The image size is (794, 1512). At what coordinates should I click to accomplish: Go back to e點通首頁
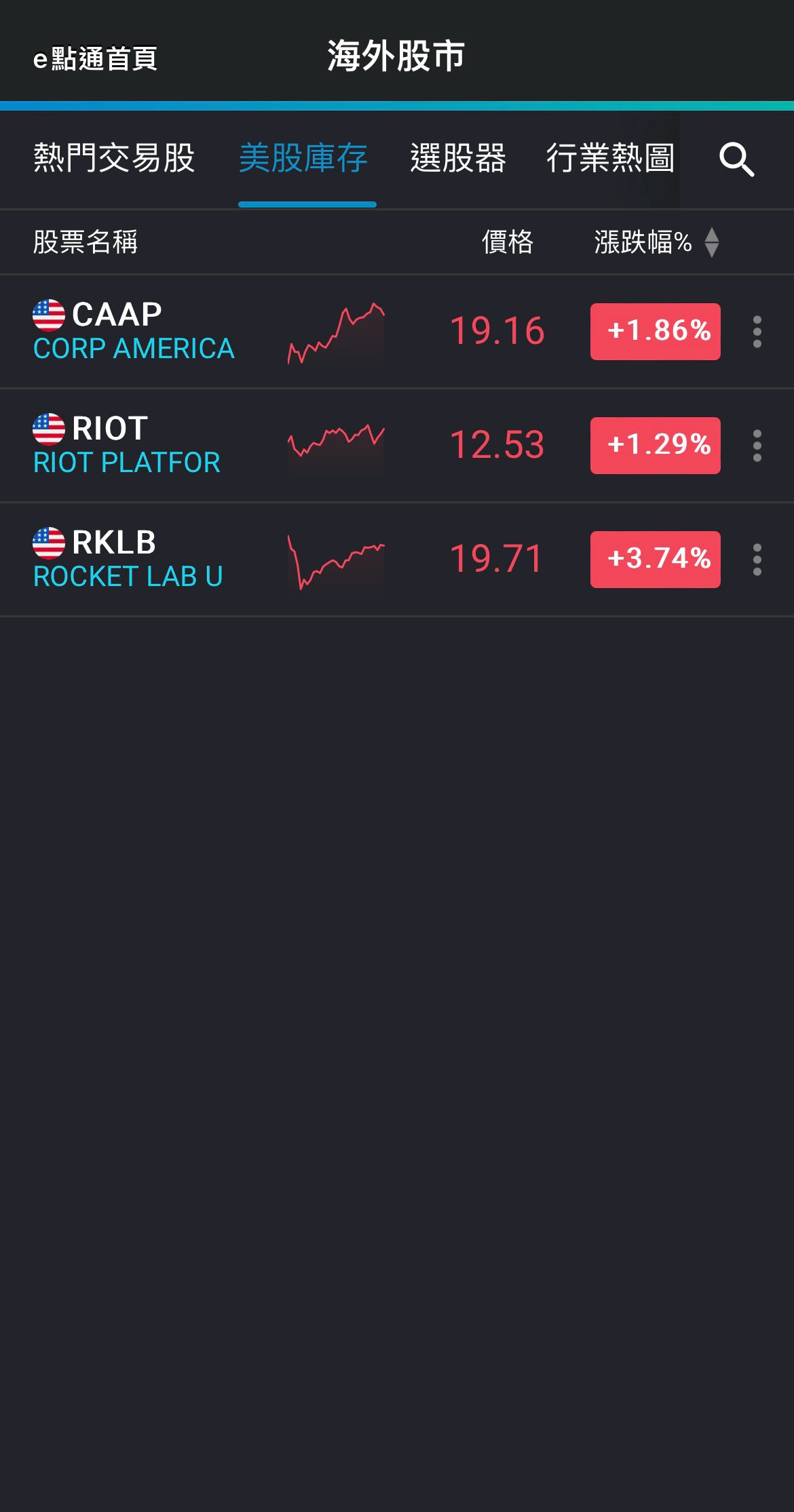(x=95, y=59)
